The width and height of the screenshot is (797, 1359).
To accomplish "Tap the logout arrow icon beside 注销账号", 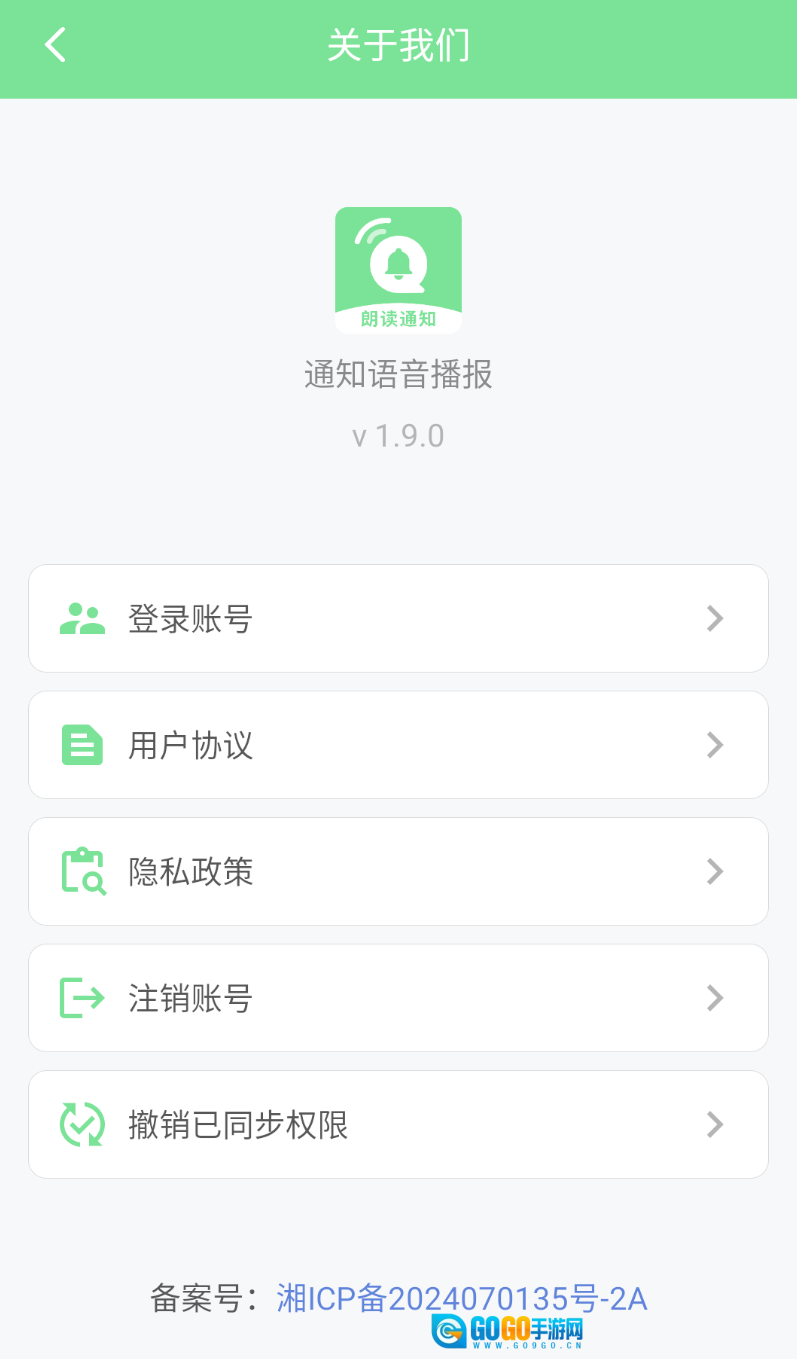I will coord(82,998).
